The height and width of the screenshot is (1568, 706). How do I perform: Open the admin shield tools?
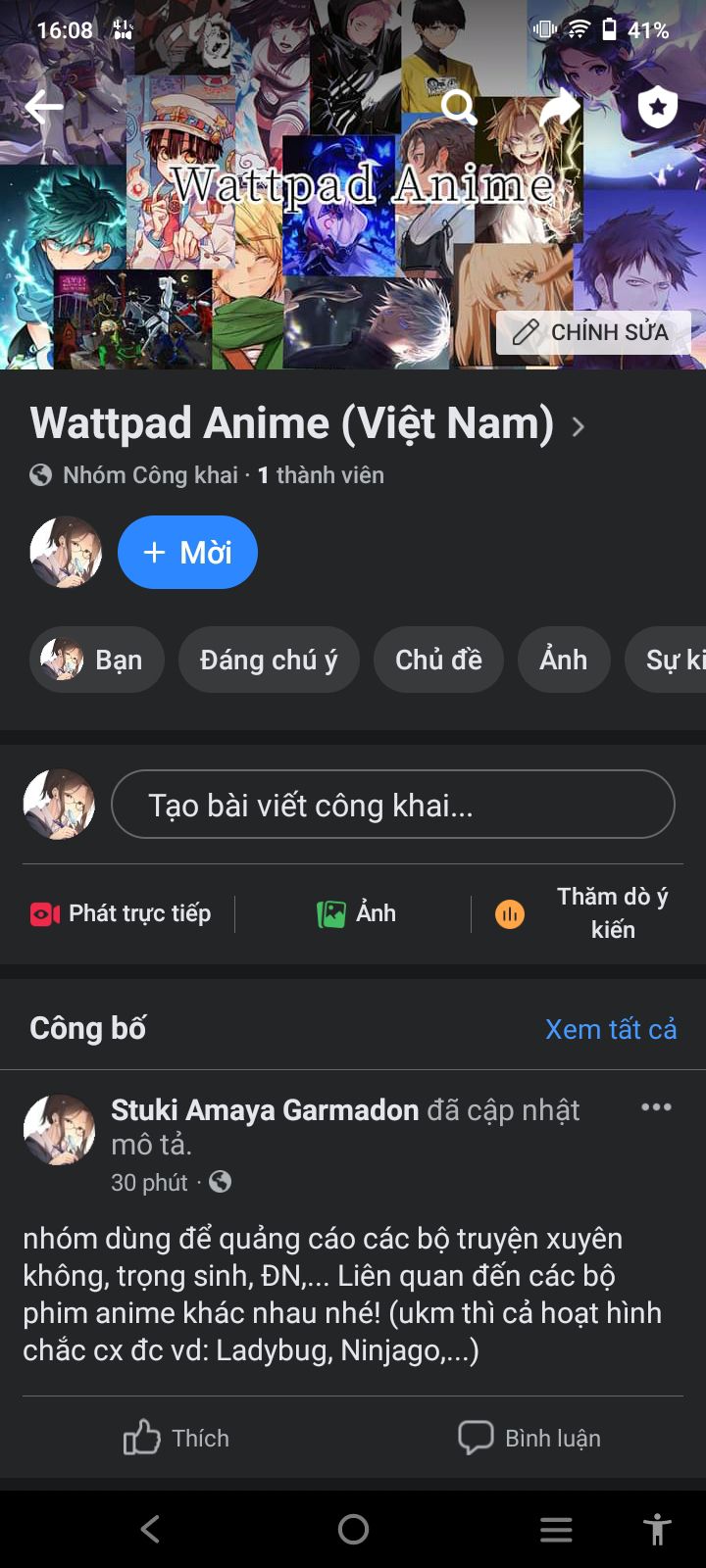[657, 106]
